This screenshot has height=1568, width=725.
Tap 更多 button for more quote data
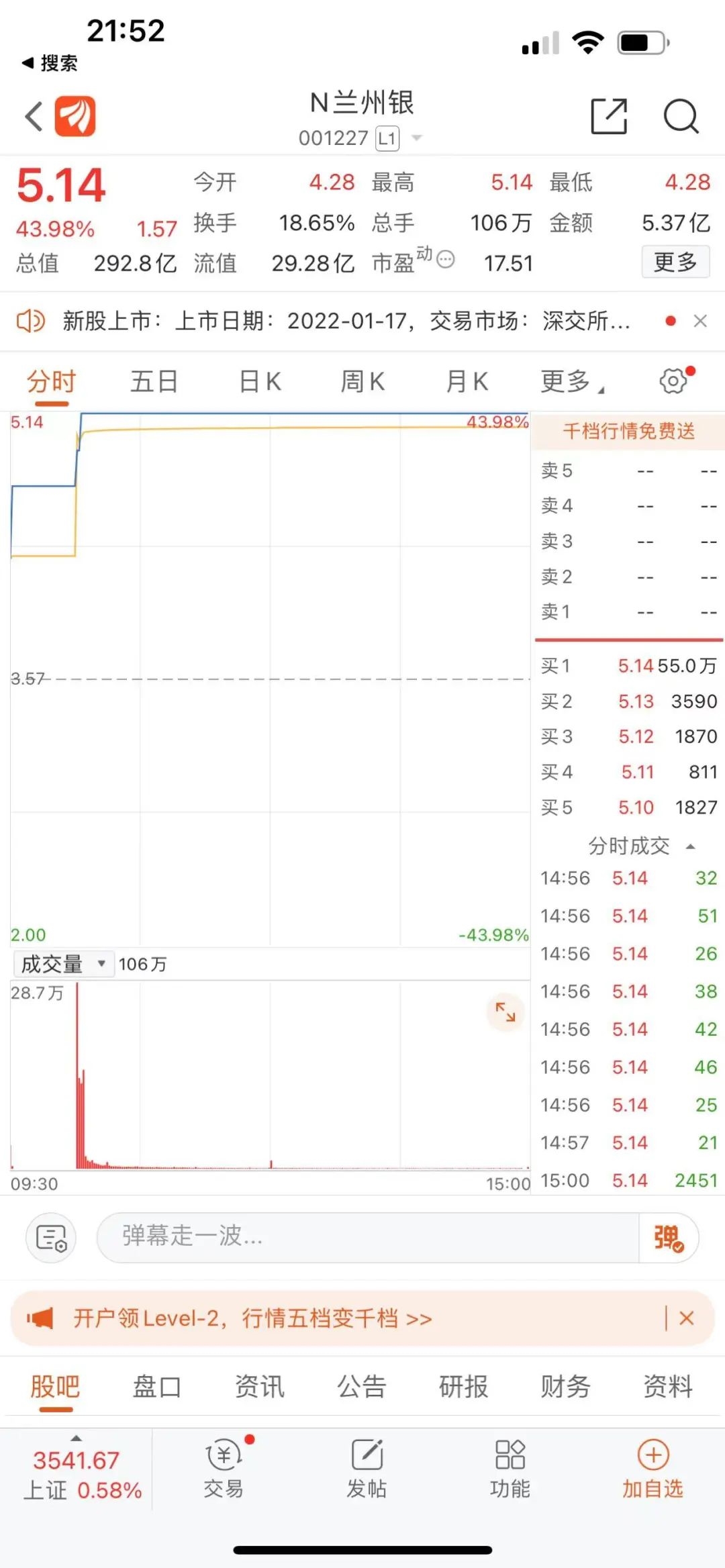pyautogui.click(x=675, y=262)
